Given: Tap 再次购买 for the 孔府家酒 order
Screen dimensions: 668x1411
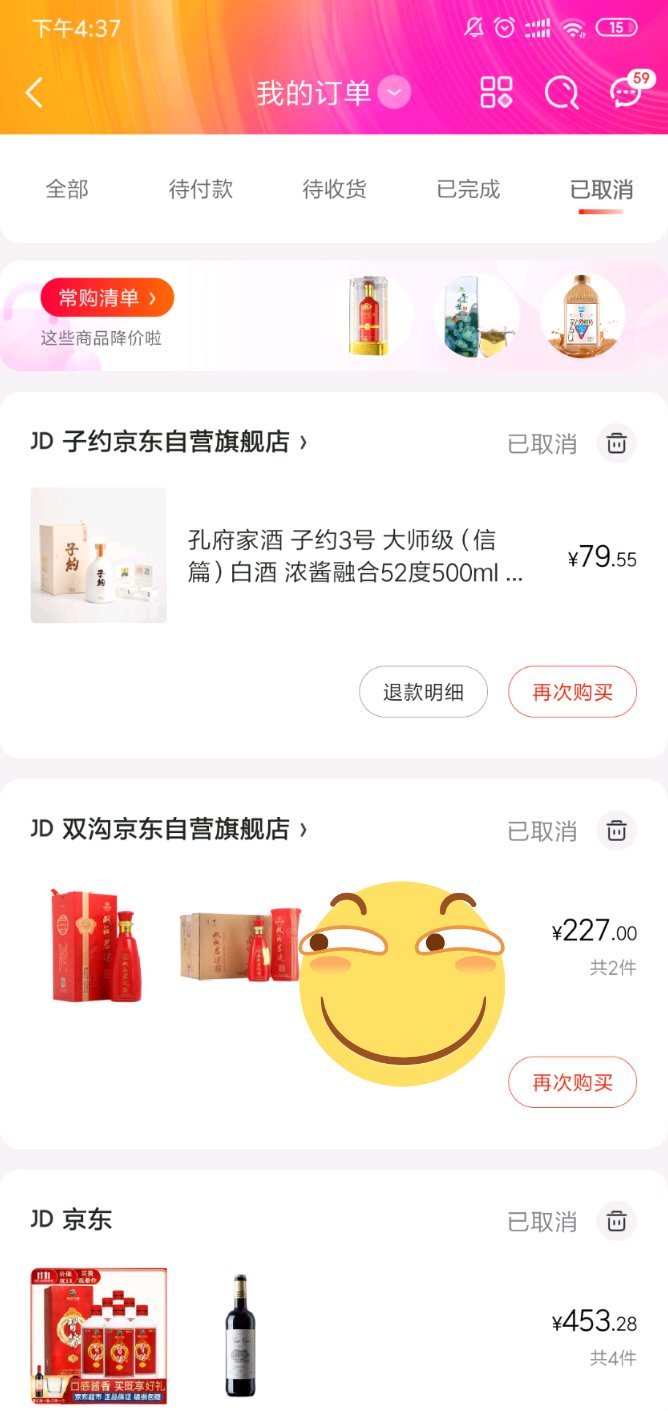Looking at the screenshot, I should pos(572,692).
